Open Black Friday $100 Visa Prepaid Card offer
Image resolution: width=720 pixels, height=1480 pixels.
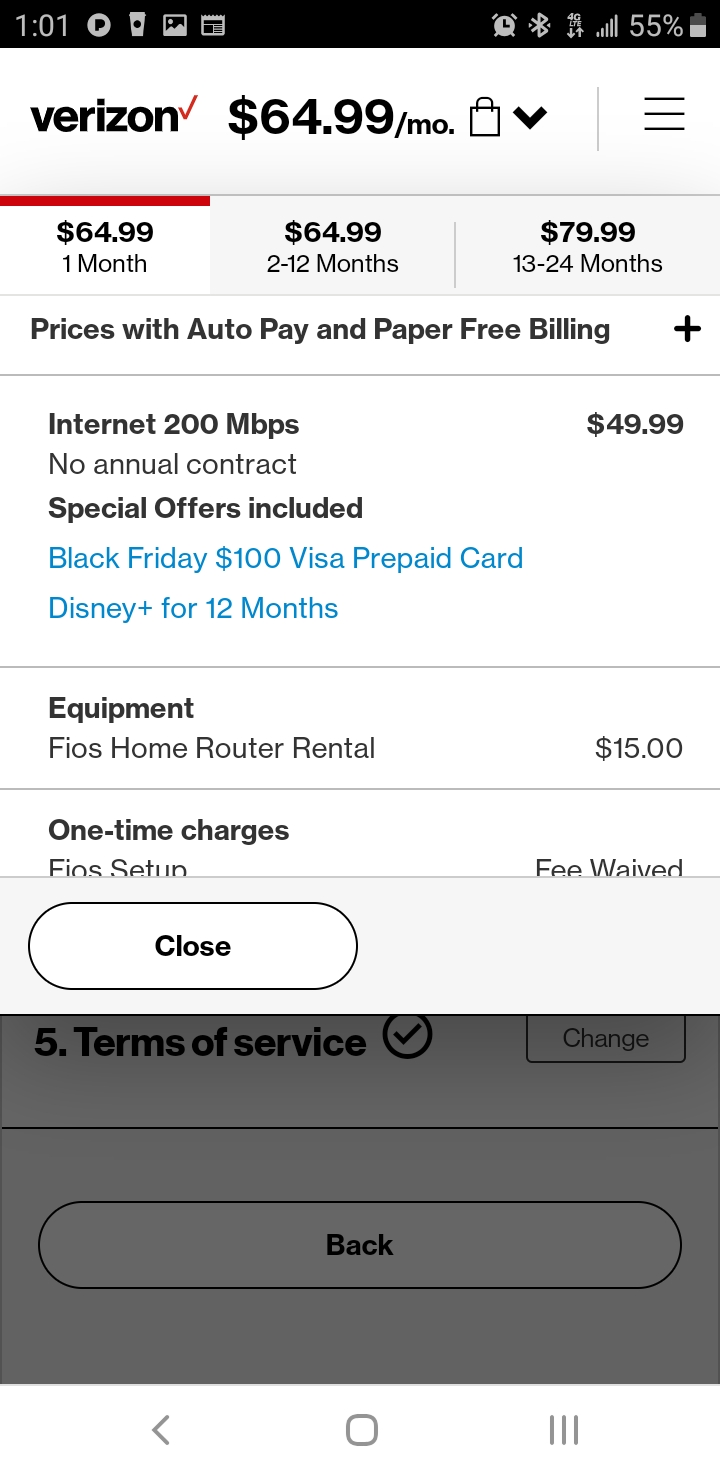click(285, 558)
